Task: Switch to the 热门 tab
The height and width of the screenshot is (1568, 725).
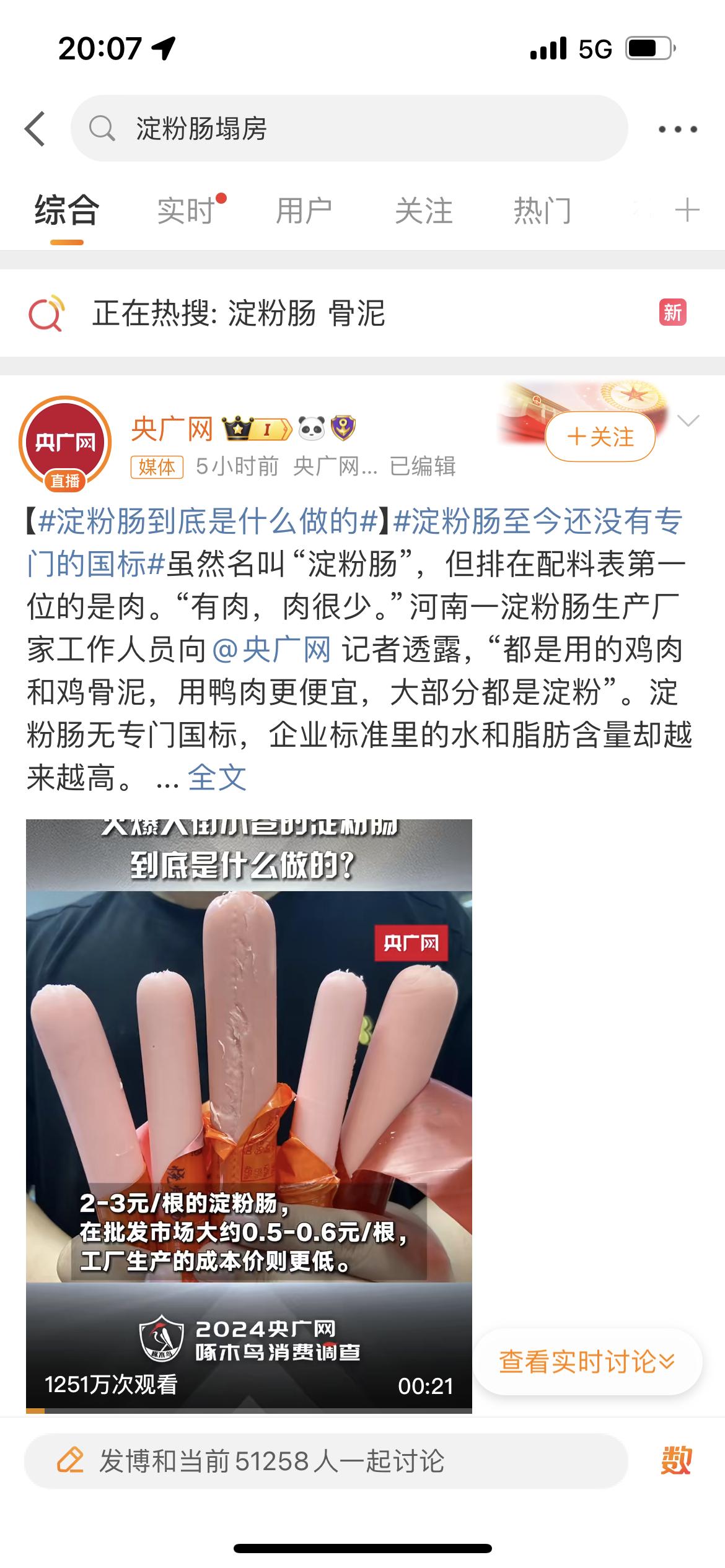Action: click(x=542, y=211)
